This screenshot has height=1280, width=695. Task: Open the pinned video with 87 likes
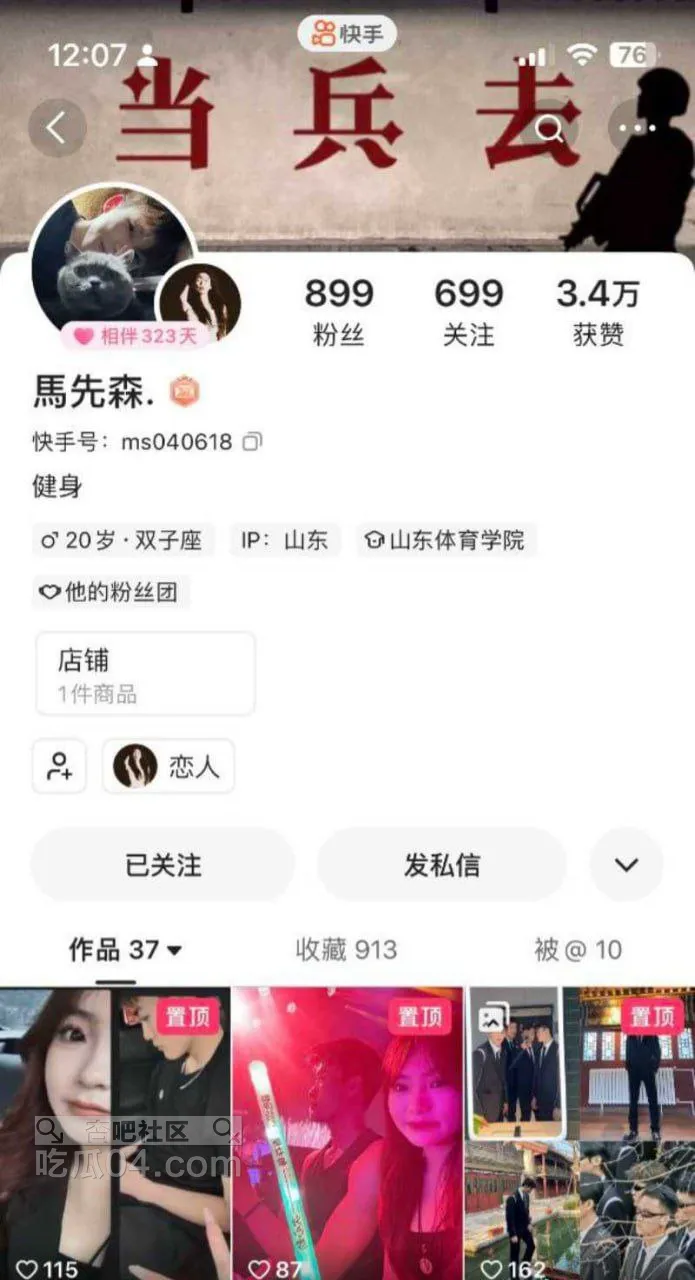tap(347, 1130)
